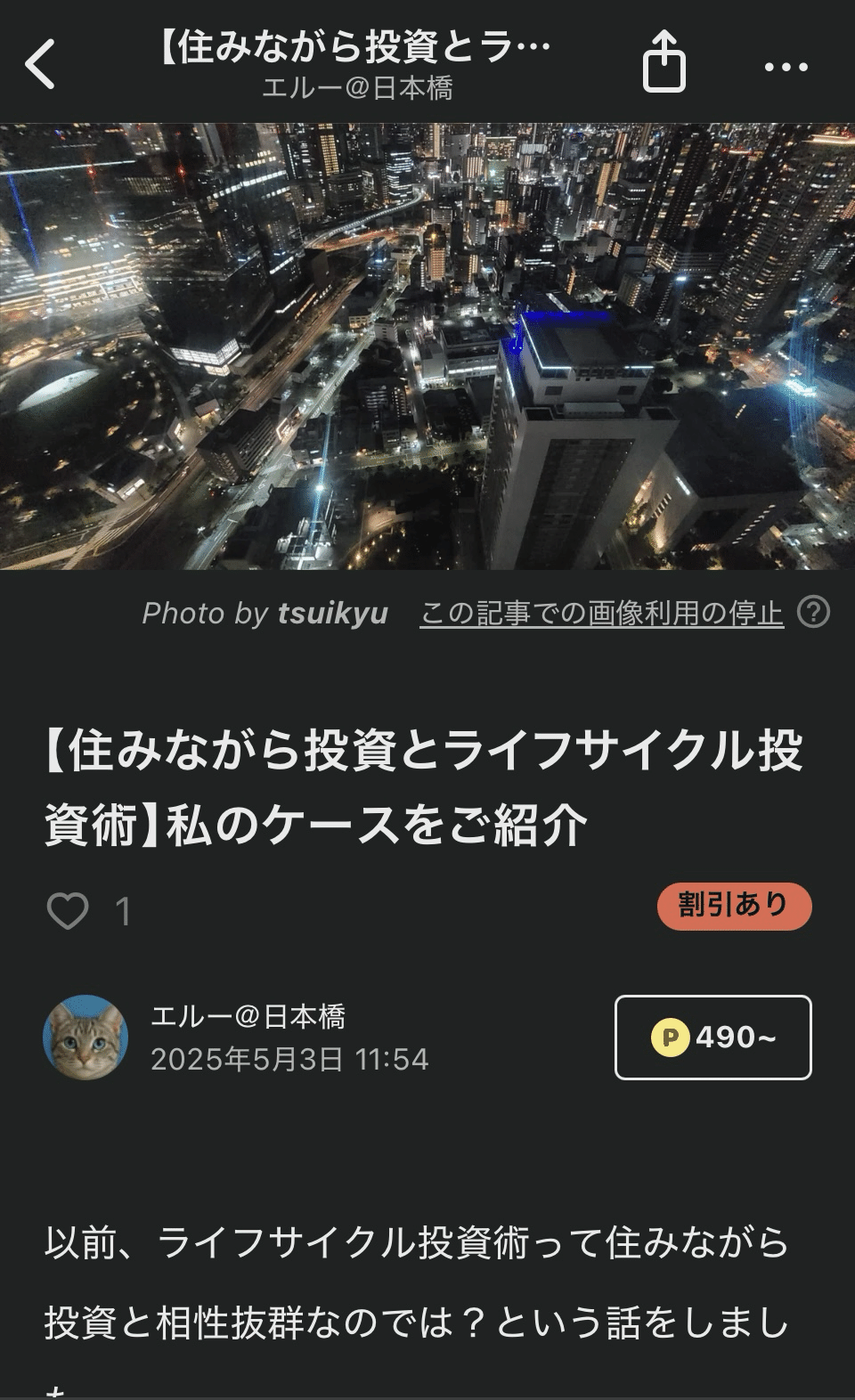This screenshot has width=855, height=1400.
Task: View the night cityscape hero image
Action: [427, 347]
